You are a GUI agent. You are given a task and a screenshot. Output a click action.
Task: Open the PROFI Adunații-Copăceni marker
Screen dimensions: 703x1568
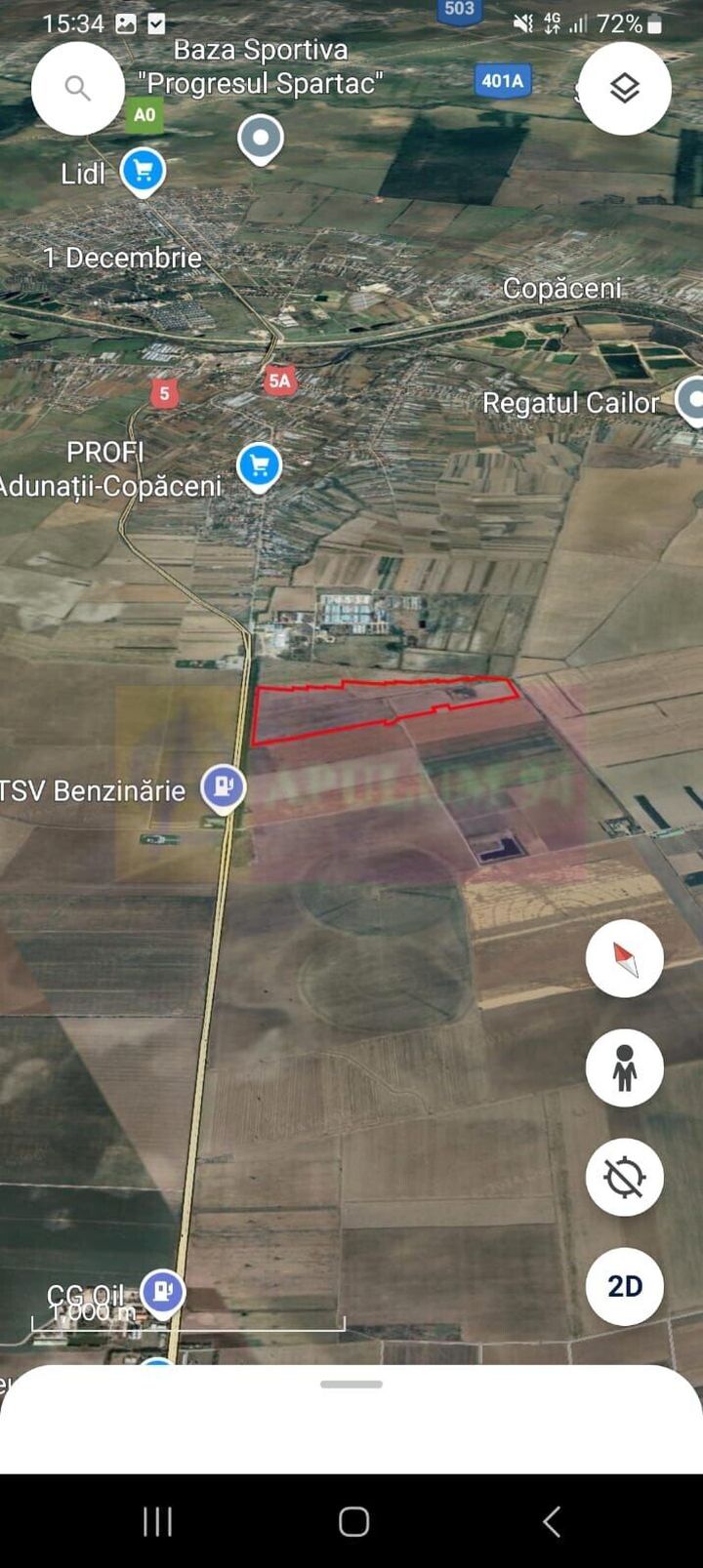coord(259,466)
